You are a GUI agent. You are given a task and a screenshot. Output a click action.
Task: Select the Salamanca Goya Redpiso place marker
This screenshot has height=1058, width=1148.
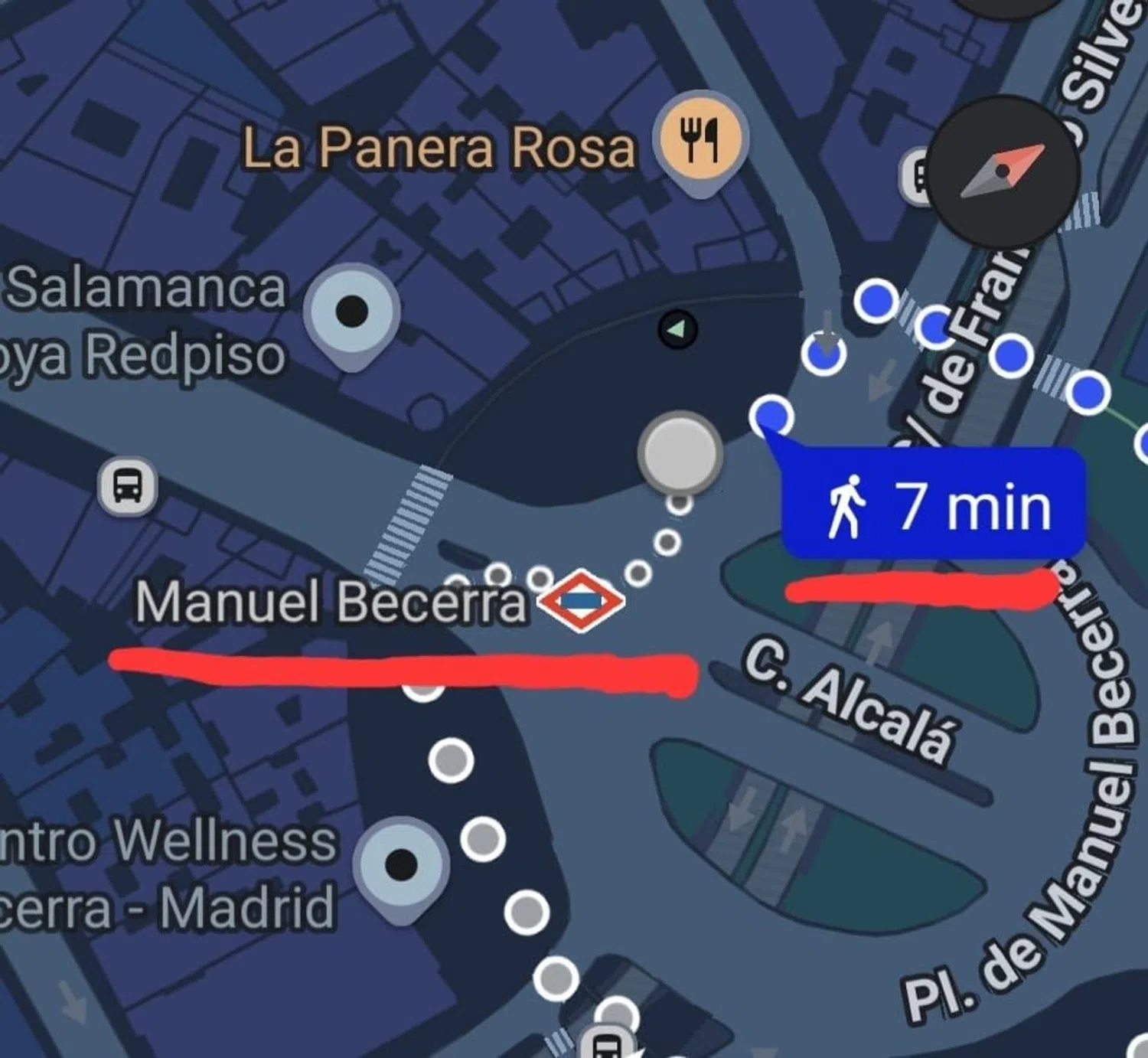351,312
